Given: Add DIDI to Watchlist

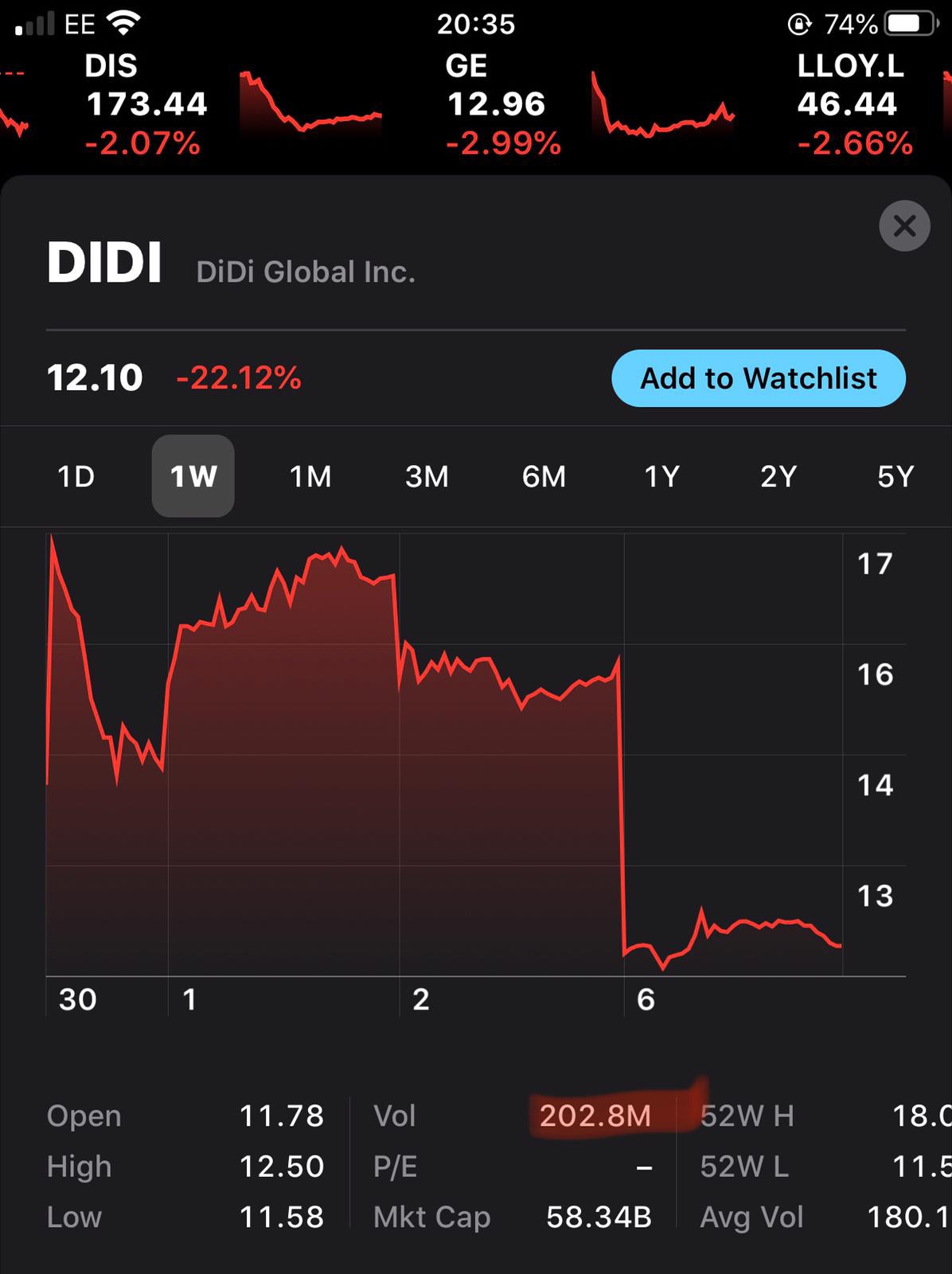Looking at the screenshot, I should [758, 378].
